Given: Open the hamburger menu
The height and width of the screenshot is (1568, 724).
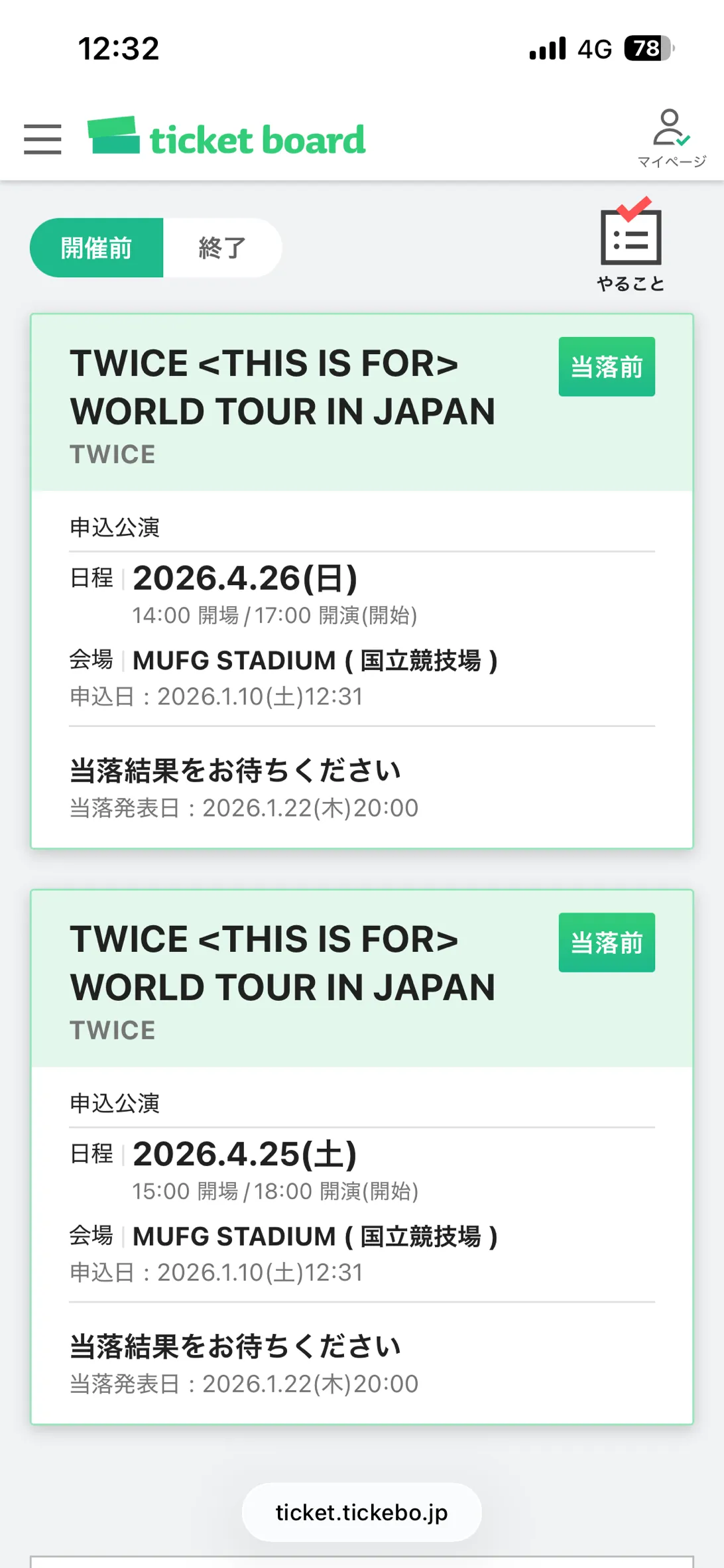Looking at the screenshot, I should (42, 139).
